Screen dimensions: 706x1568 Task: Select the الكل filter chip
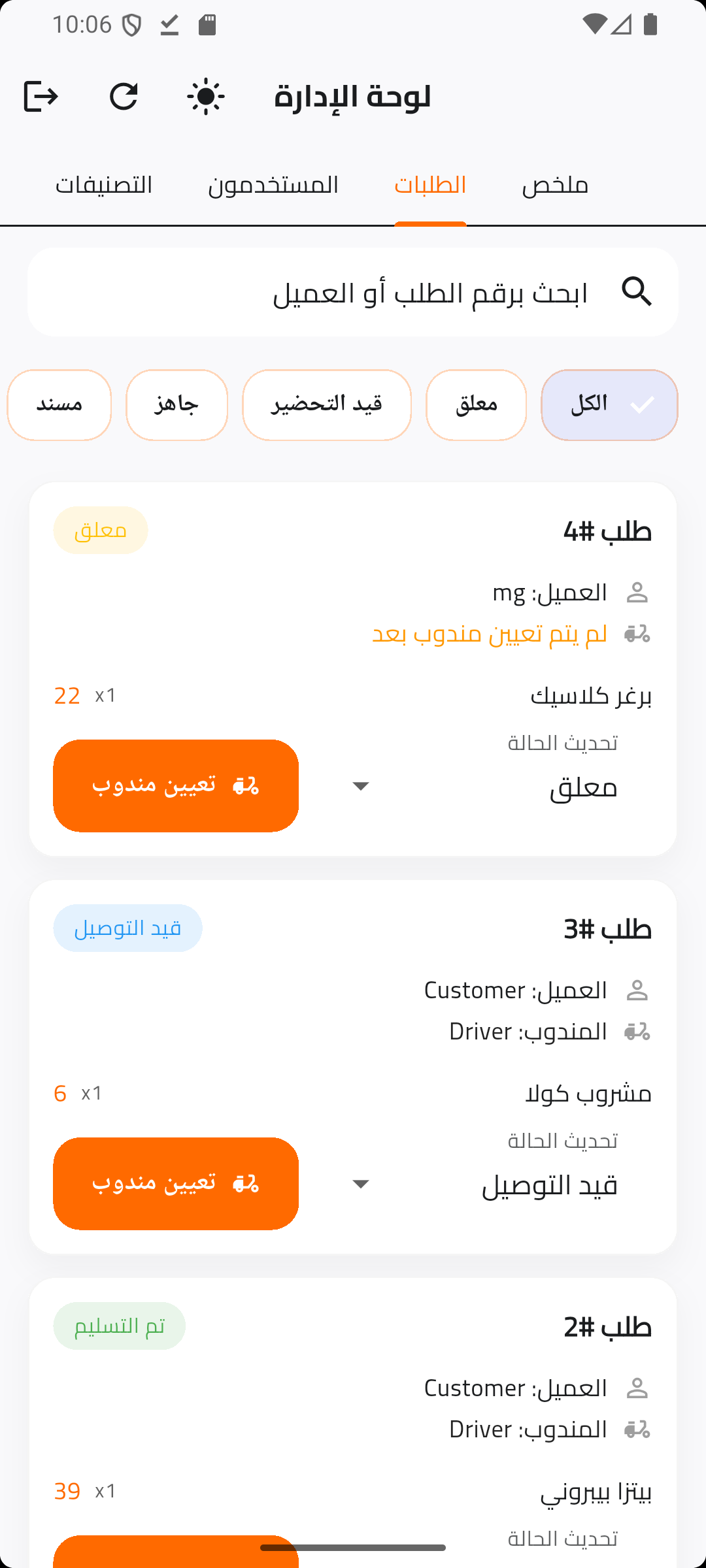point(609,405)
